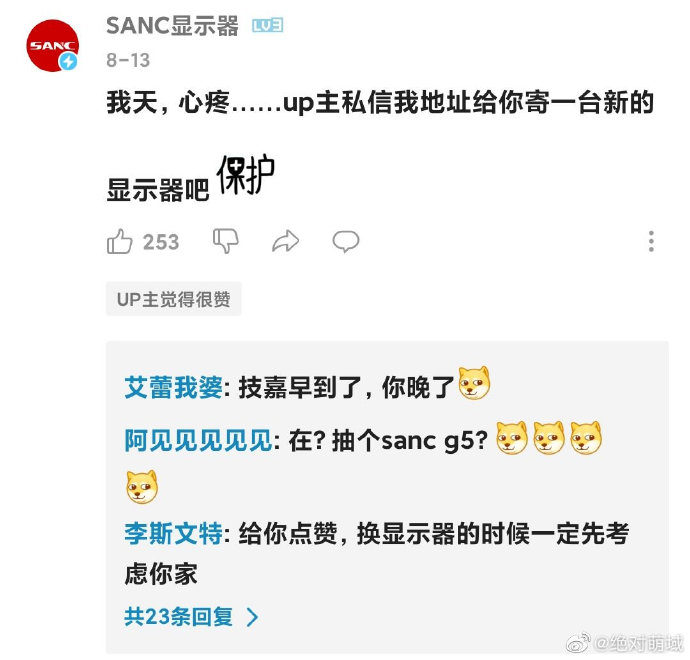Open the profile of 阿见见见见见
690x660 pixels.
click(x=198, y=440)
